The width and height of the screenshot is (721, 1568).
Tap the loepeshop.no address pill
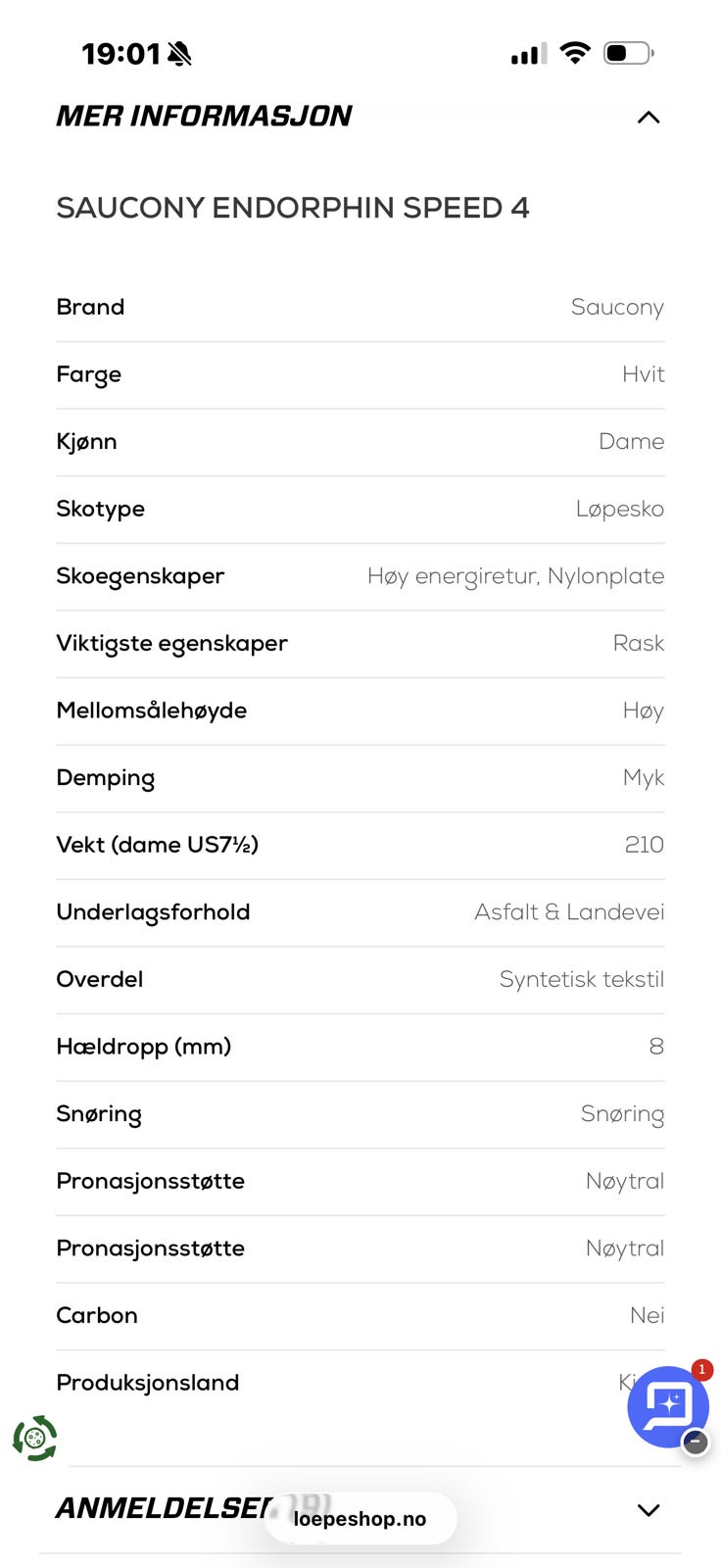[360, 1518]
